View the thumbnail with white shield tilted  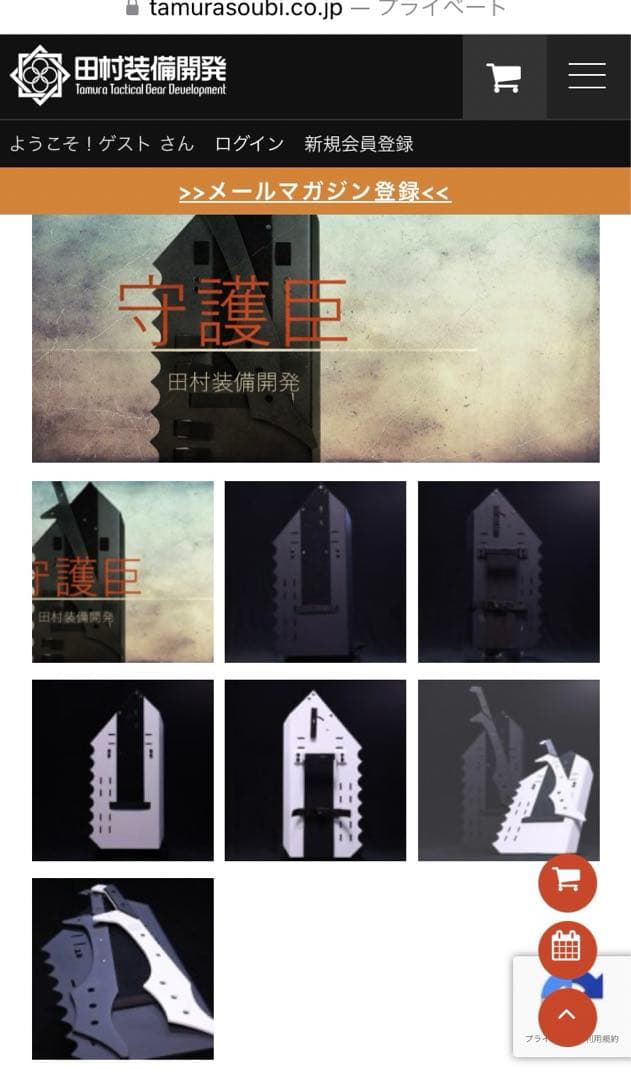tap(508, 770)
